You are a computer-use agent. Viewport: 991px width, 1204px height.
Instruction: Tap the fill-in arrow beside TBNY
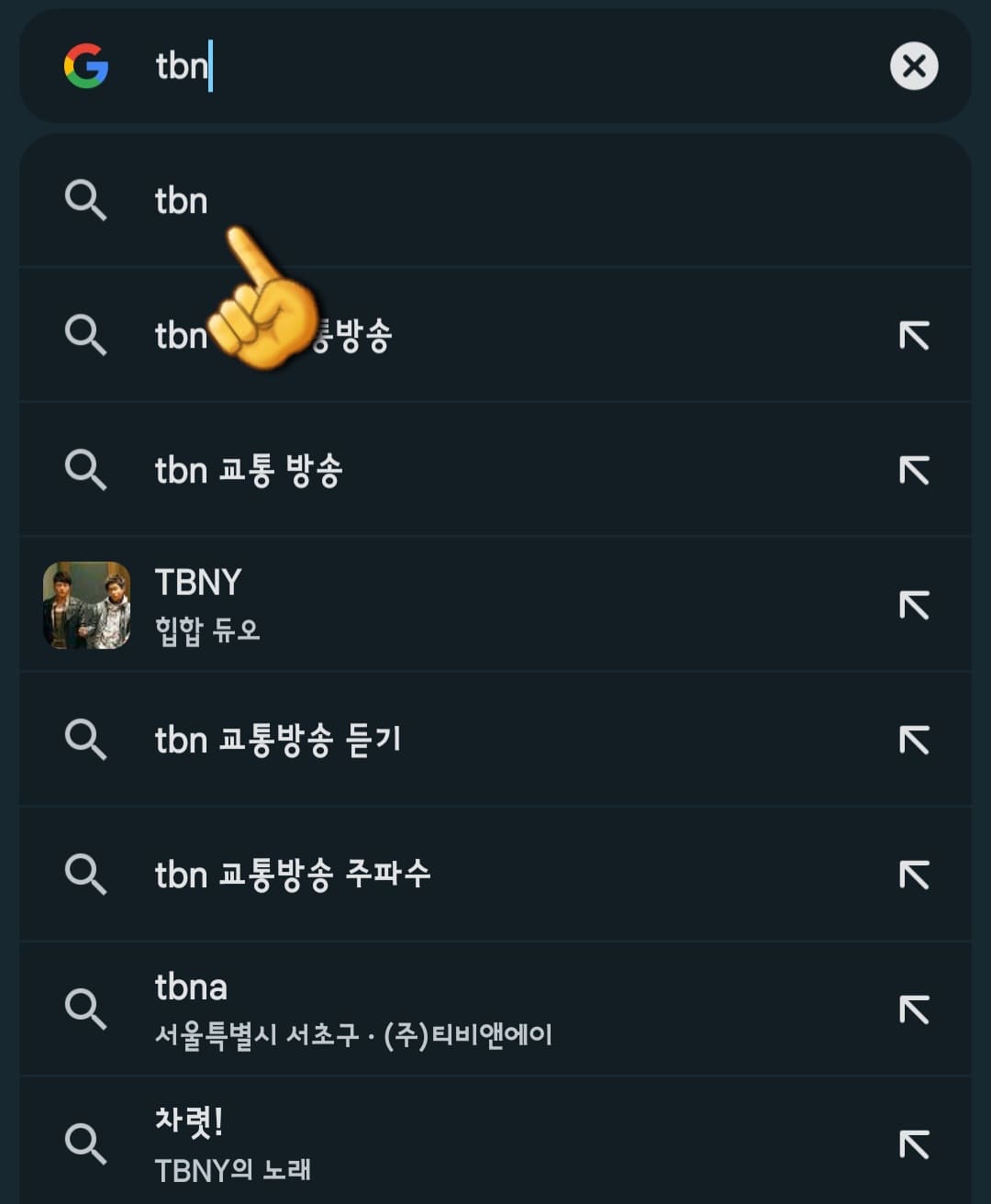pos(913,604)
